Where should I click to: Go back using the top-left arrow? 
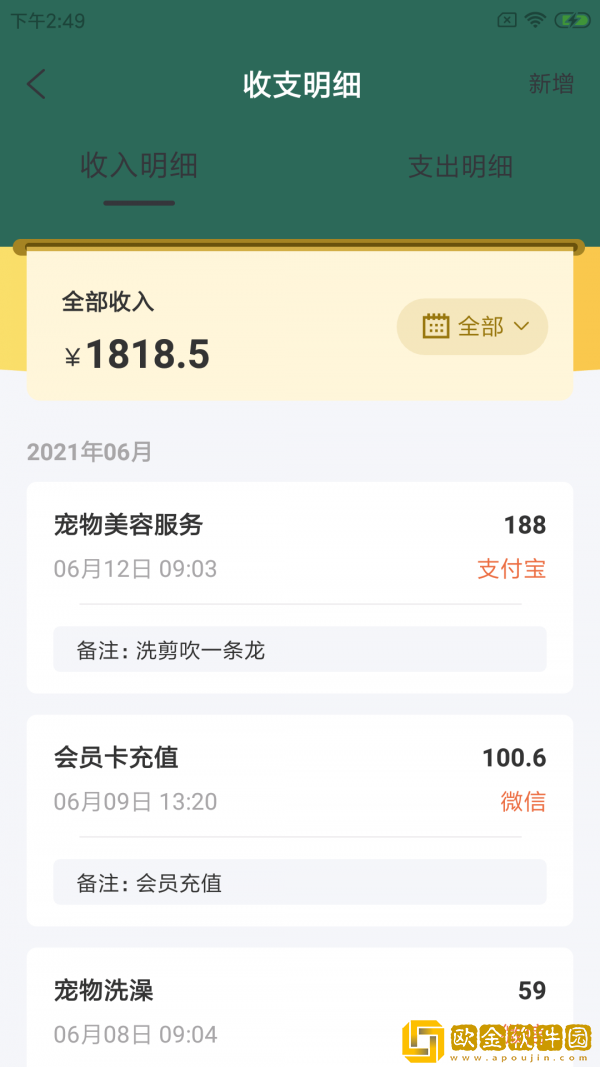[x=37, y=84]
